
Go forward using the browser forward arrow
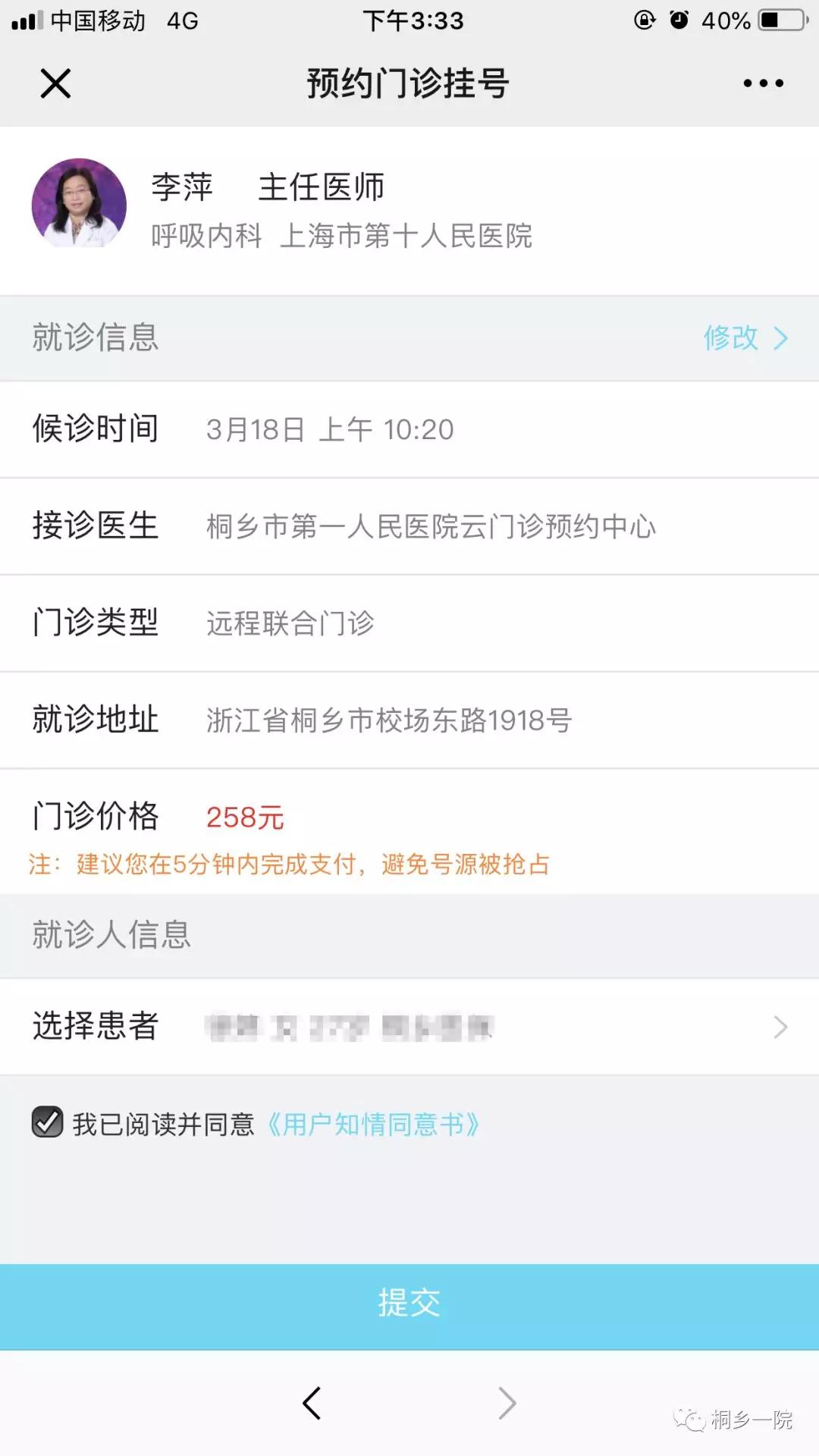(507, 1403)
